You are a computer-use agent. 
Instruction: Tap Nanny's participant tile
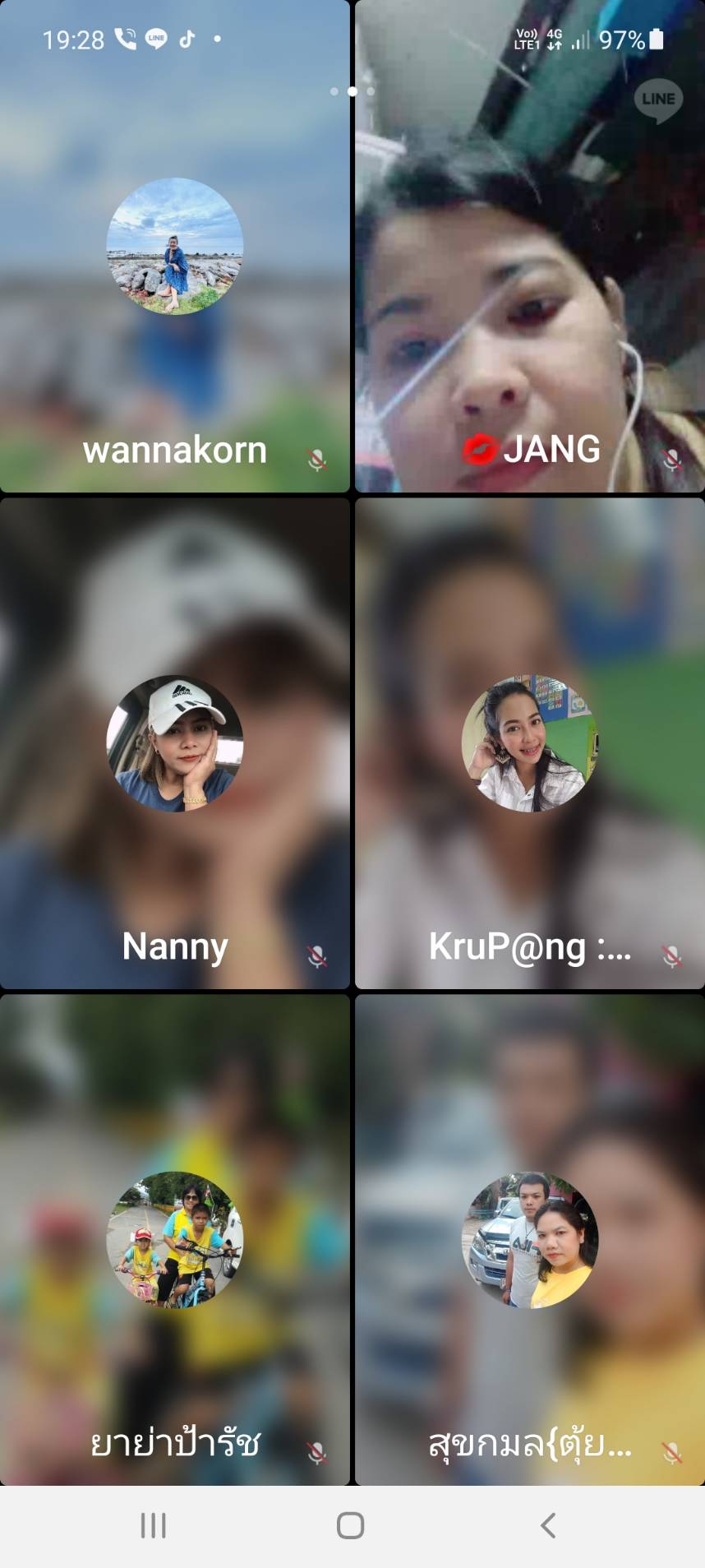(174, 743)
